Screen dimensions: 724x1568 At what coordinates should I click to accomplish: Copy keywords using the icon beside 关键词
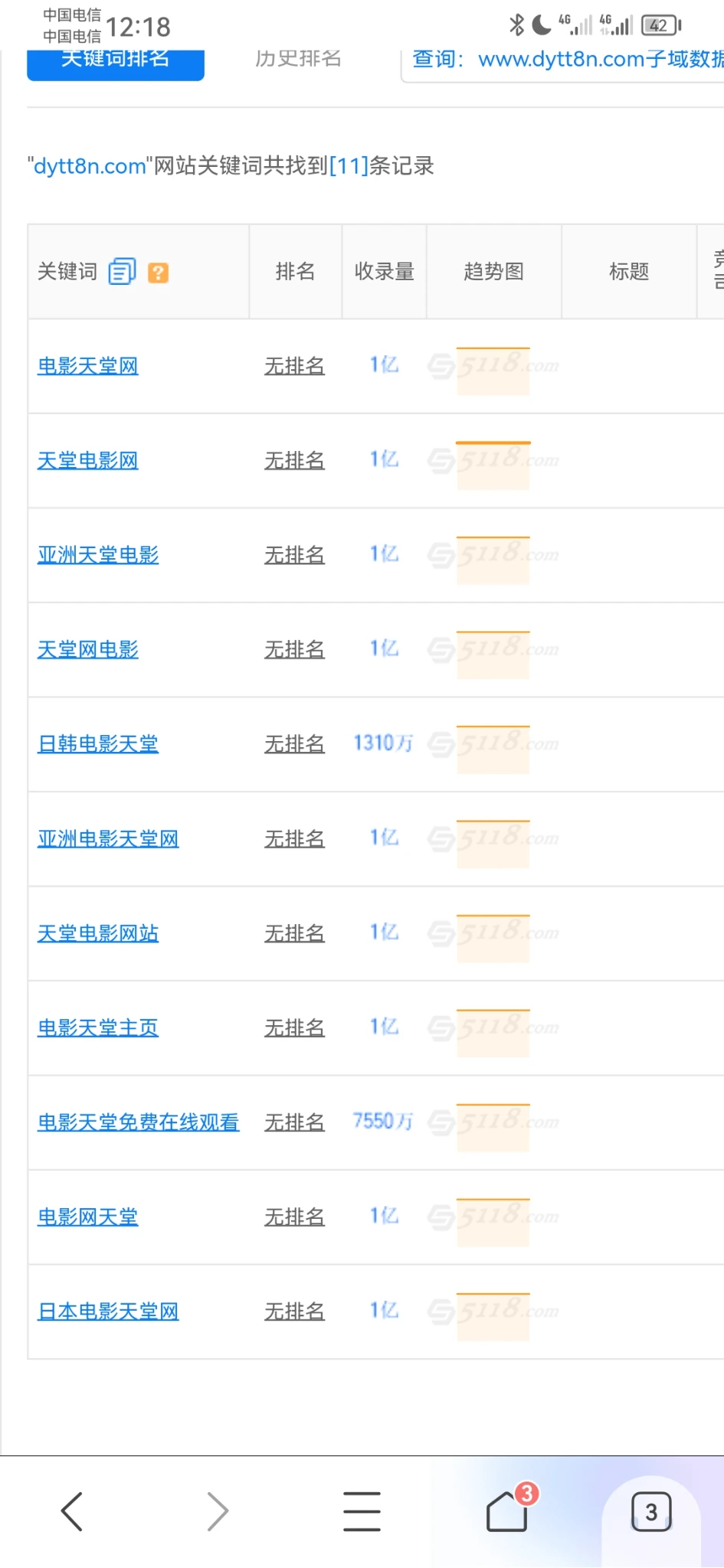122,272
